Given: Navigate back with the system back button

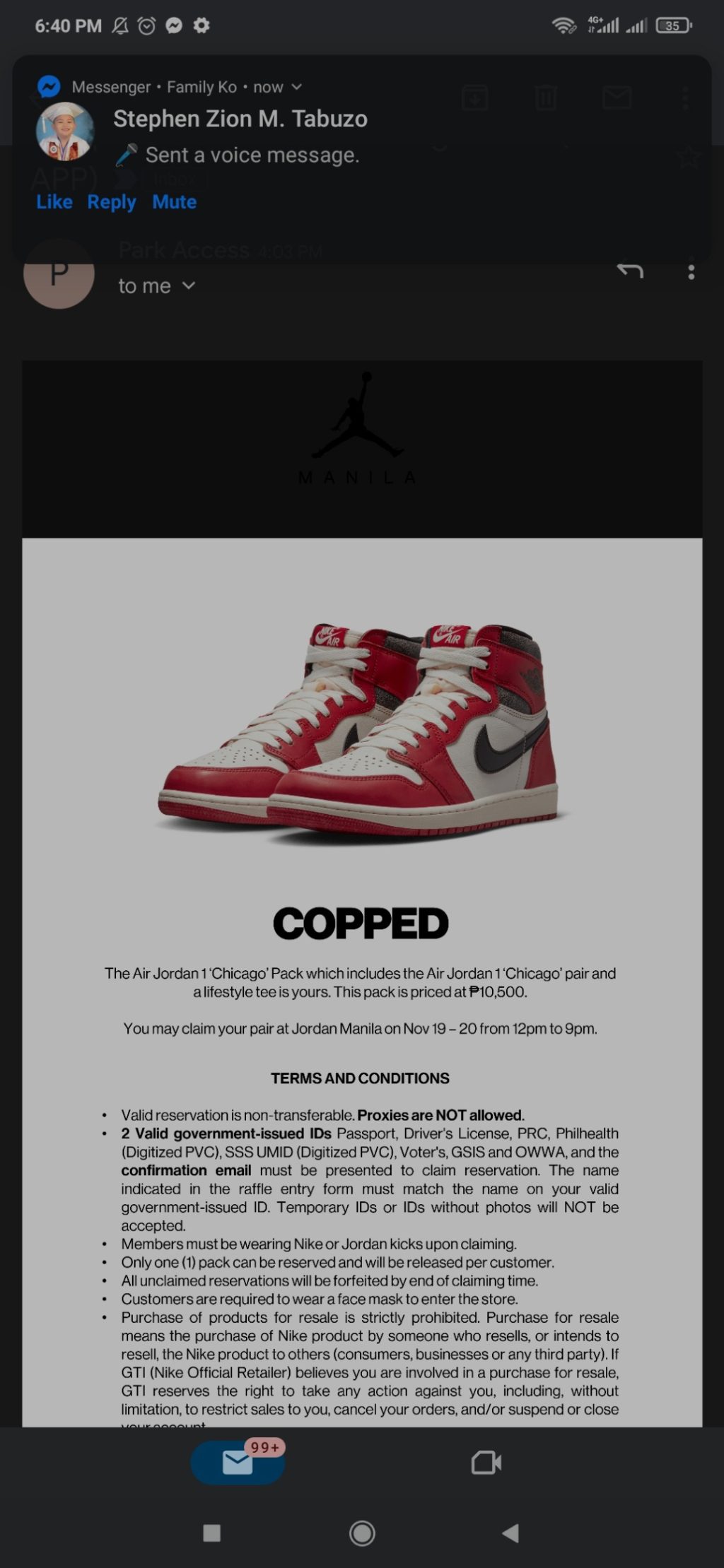Looking at the screenshot, I should tap(510, 1533).
